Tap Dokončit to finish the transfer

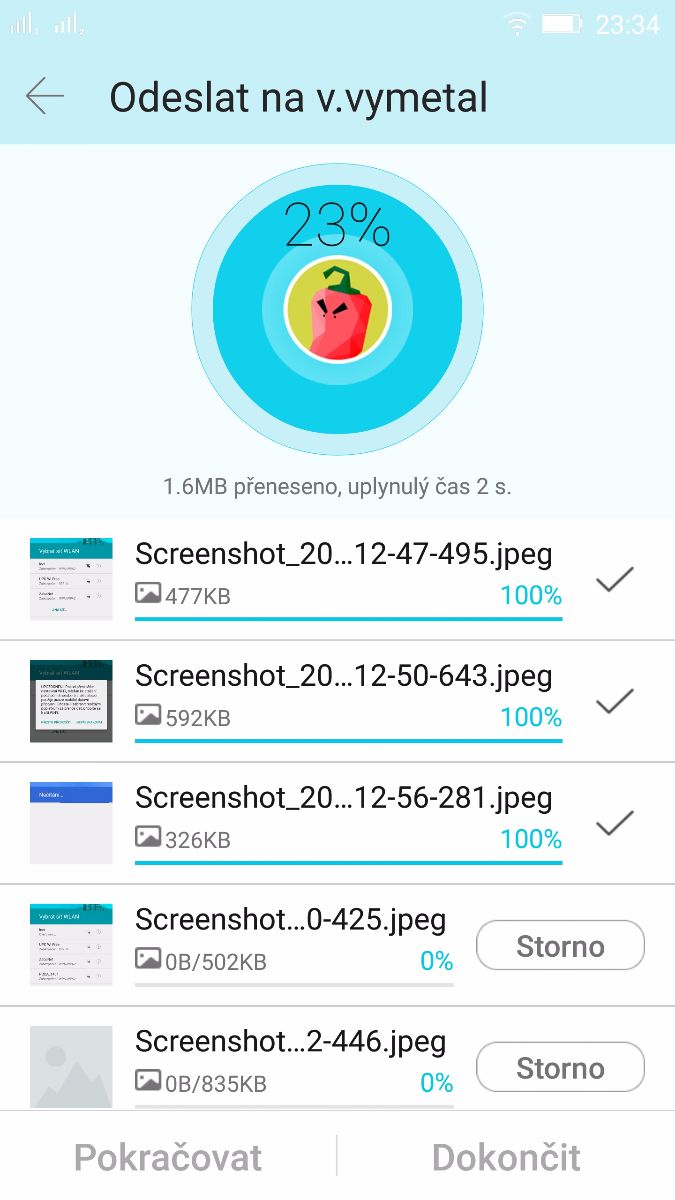(506, 1157)
